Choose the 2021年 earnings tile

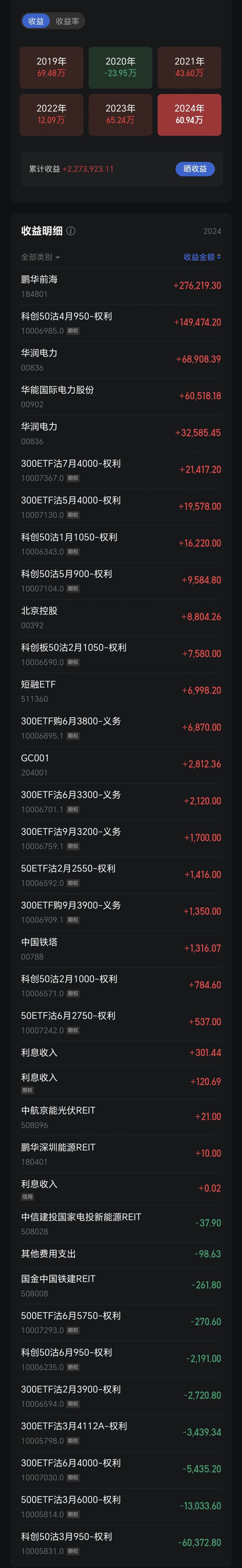(x=189, y=67)
